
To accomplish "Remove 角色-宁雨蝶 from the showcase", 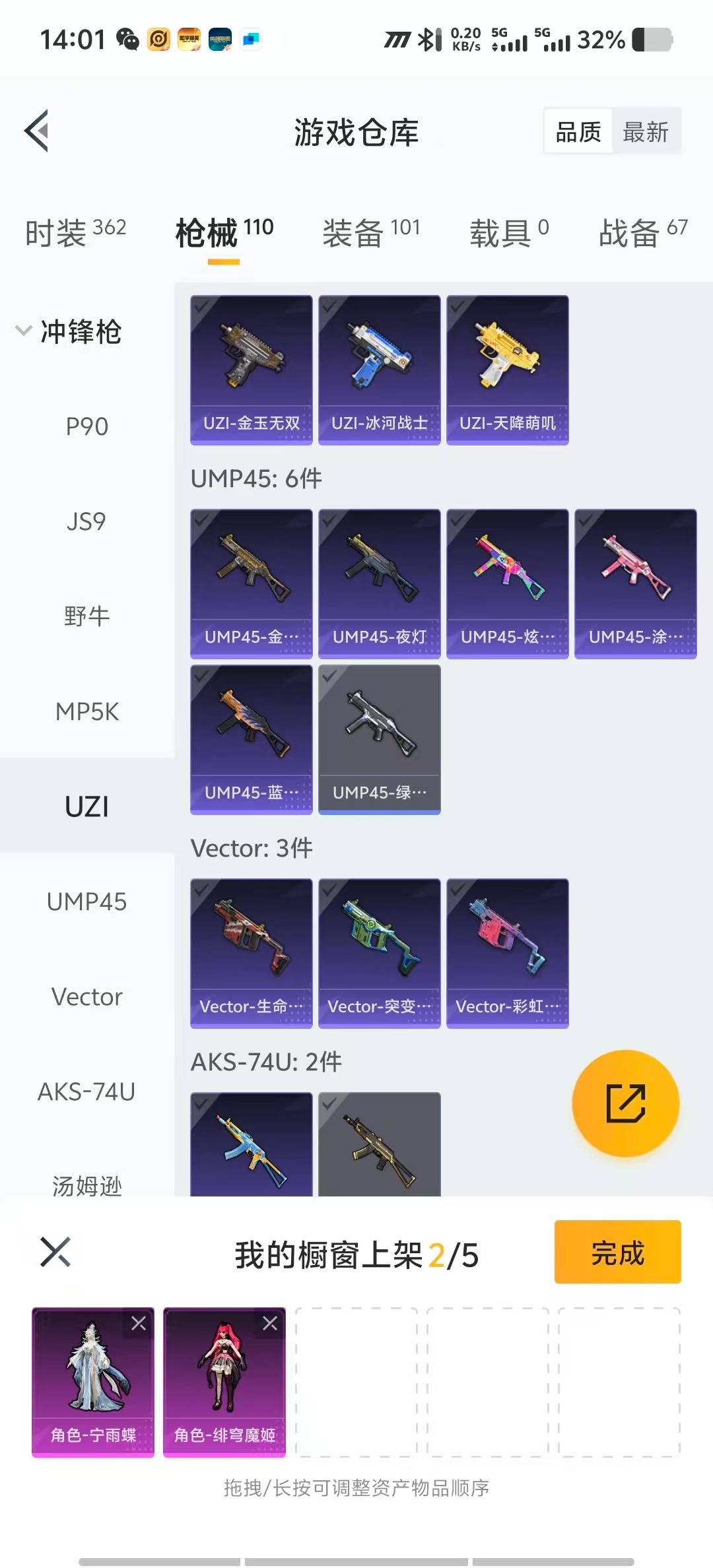I will tap(139, 1323).
